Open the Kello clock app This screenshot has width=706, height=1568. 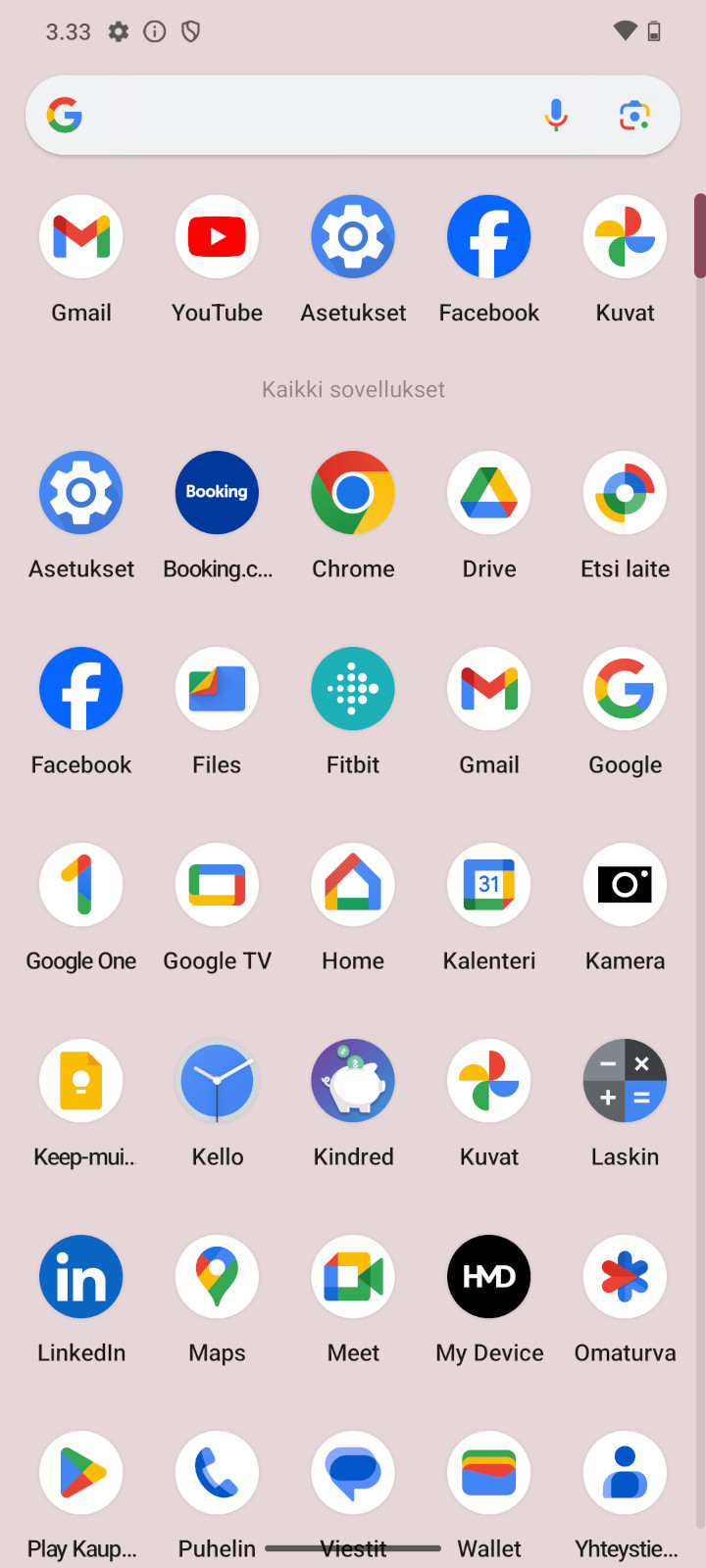coord(217,1081)
